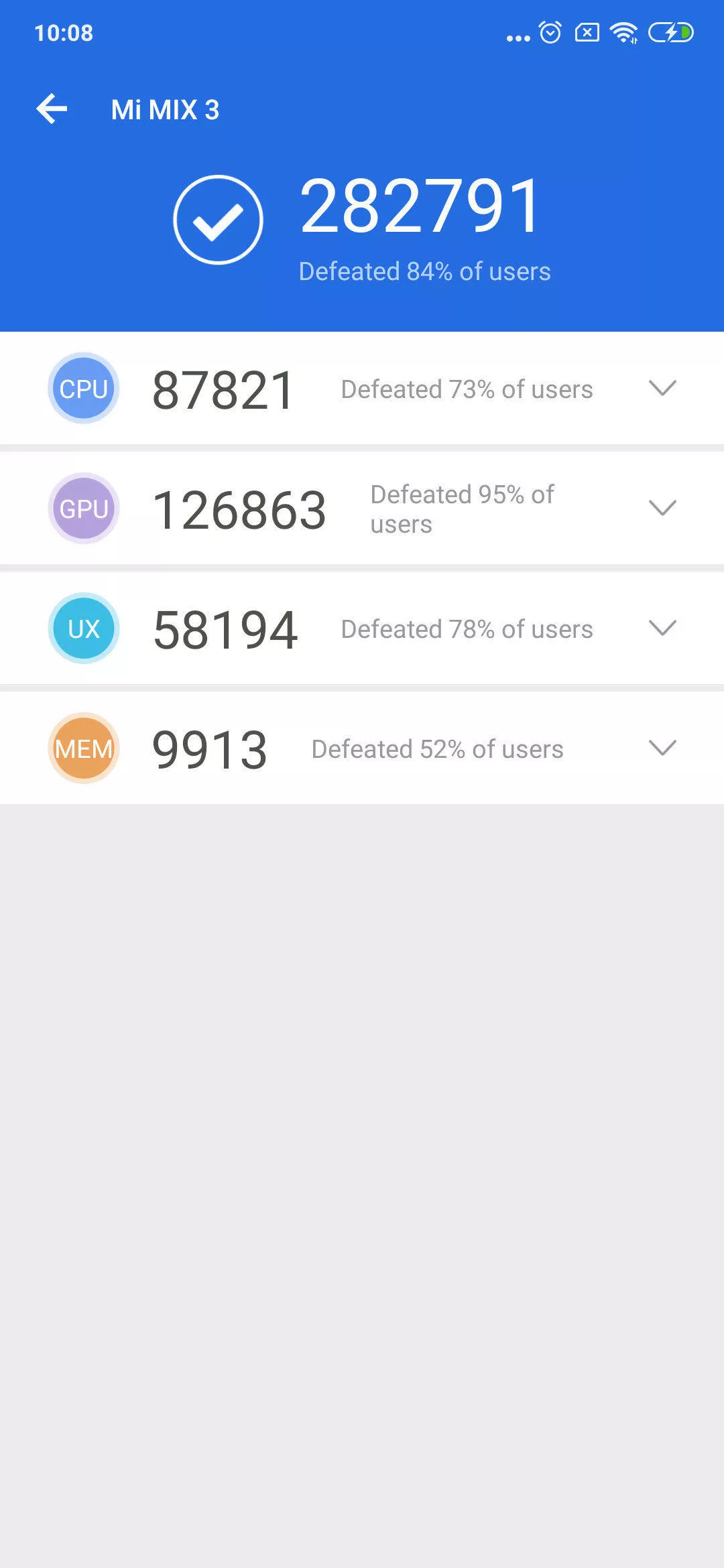Expand the GPU score details
The width and height of the screenshot is (724, 1568).
pos(662,508)
